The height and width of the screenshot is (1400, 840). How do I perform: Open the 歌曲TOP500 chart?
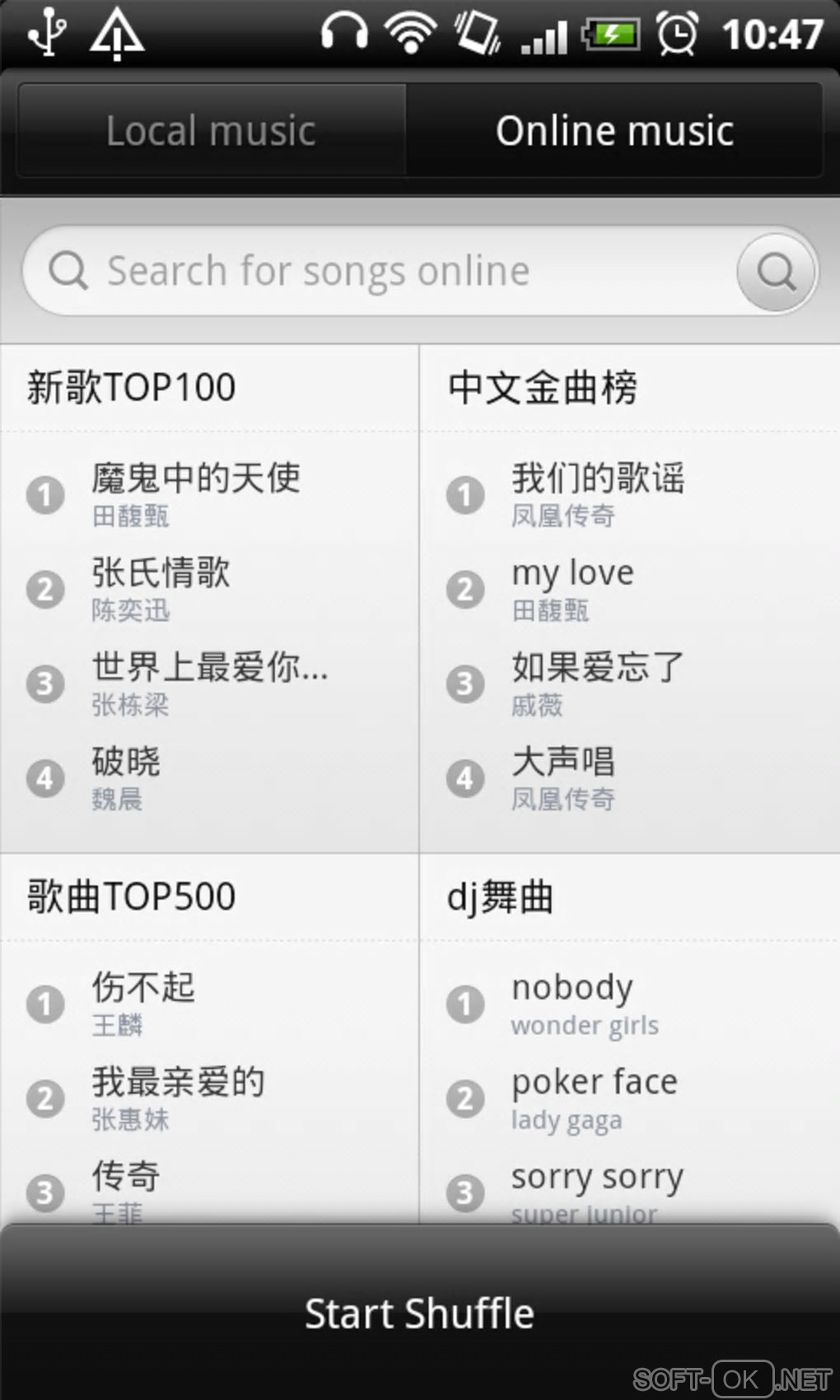pyautogui.click(x=132, y=896)
